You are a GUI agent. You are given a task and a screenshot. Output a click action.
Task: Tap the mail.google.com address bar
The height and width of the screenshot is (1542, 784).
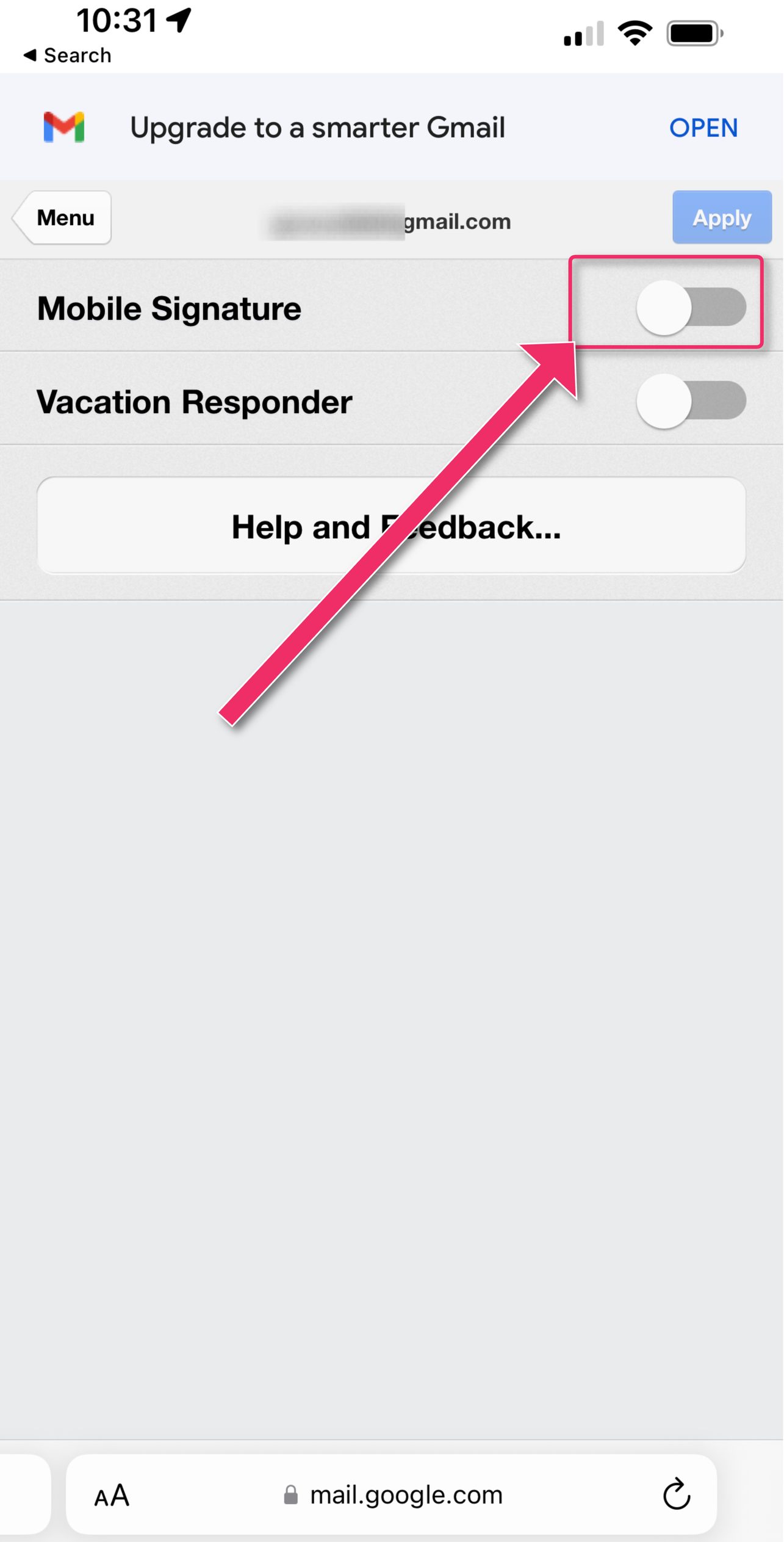[x=394, y=1495]
